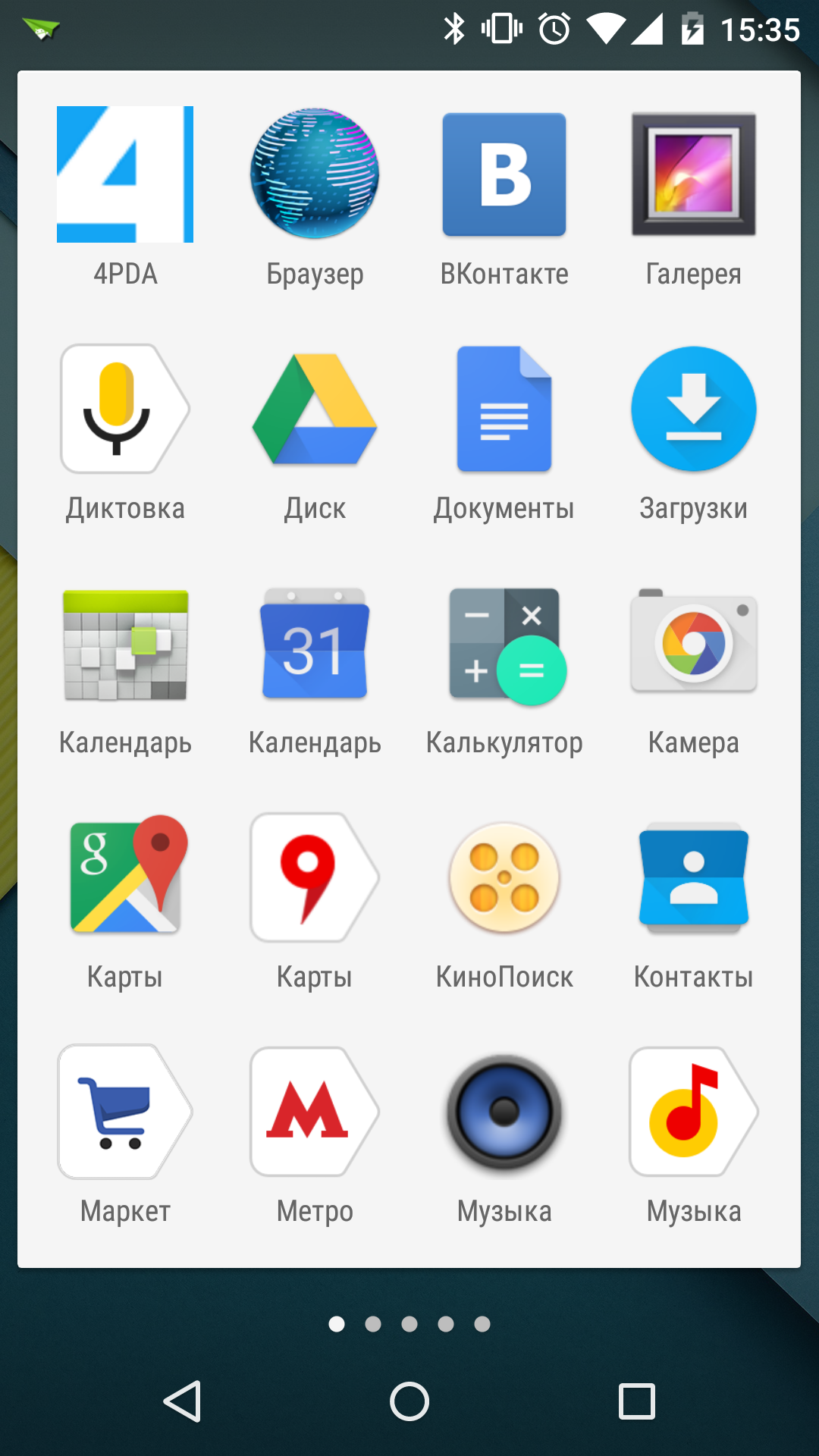This screenshot has width=819, height=1456.
Task: Open Google Диск
Action: tap(315, 409)
